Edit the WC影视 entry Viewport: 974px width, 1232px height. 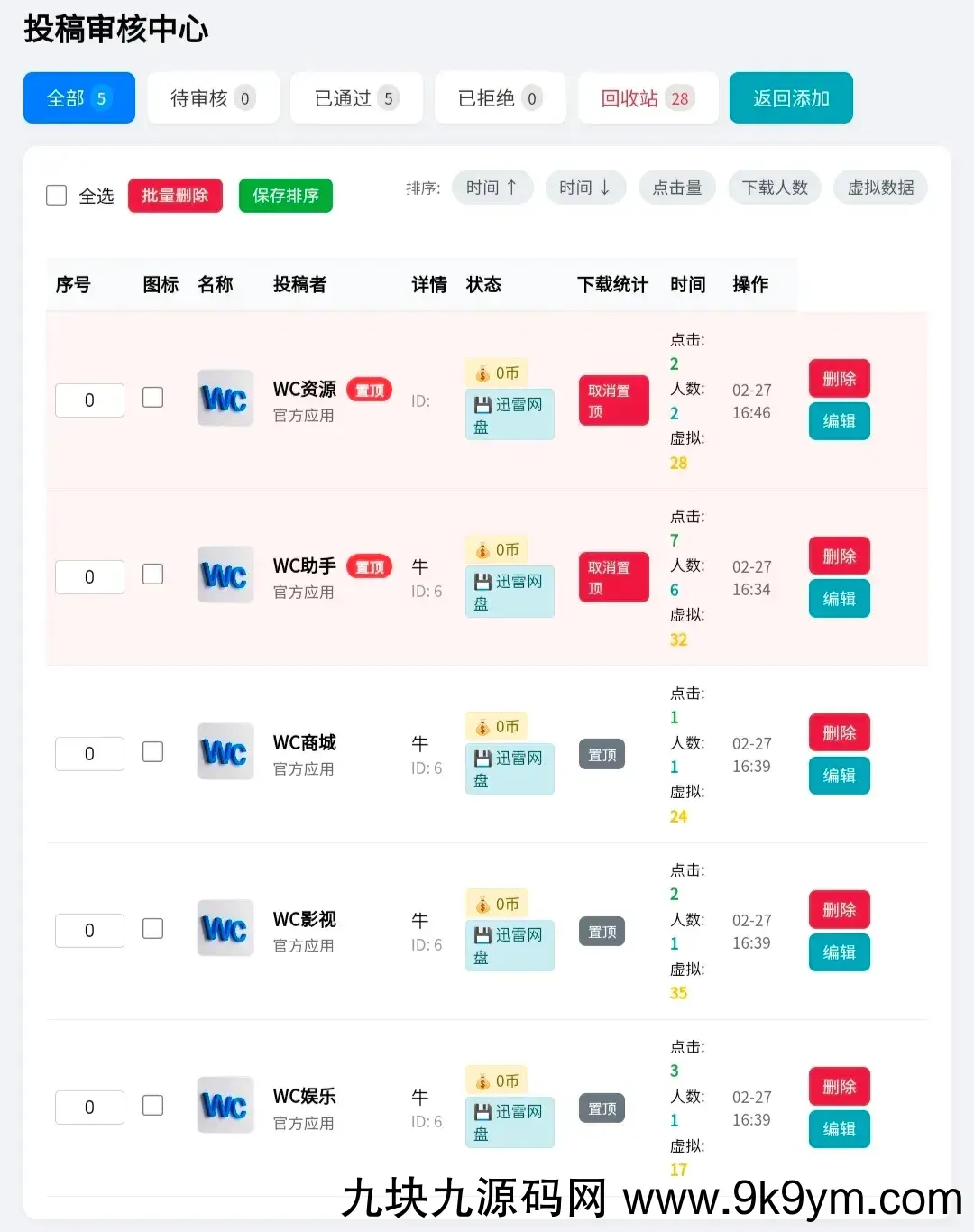pyautogui.click(x=839, y=952)
